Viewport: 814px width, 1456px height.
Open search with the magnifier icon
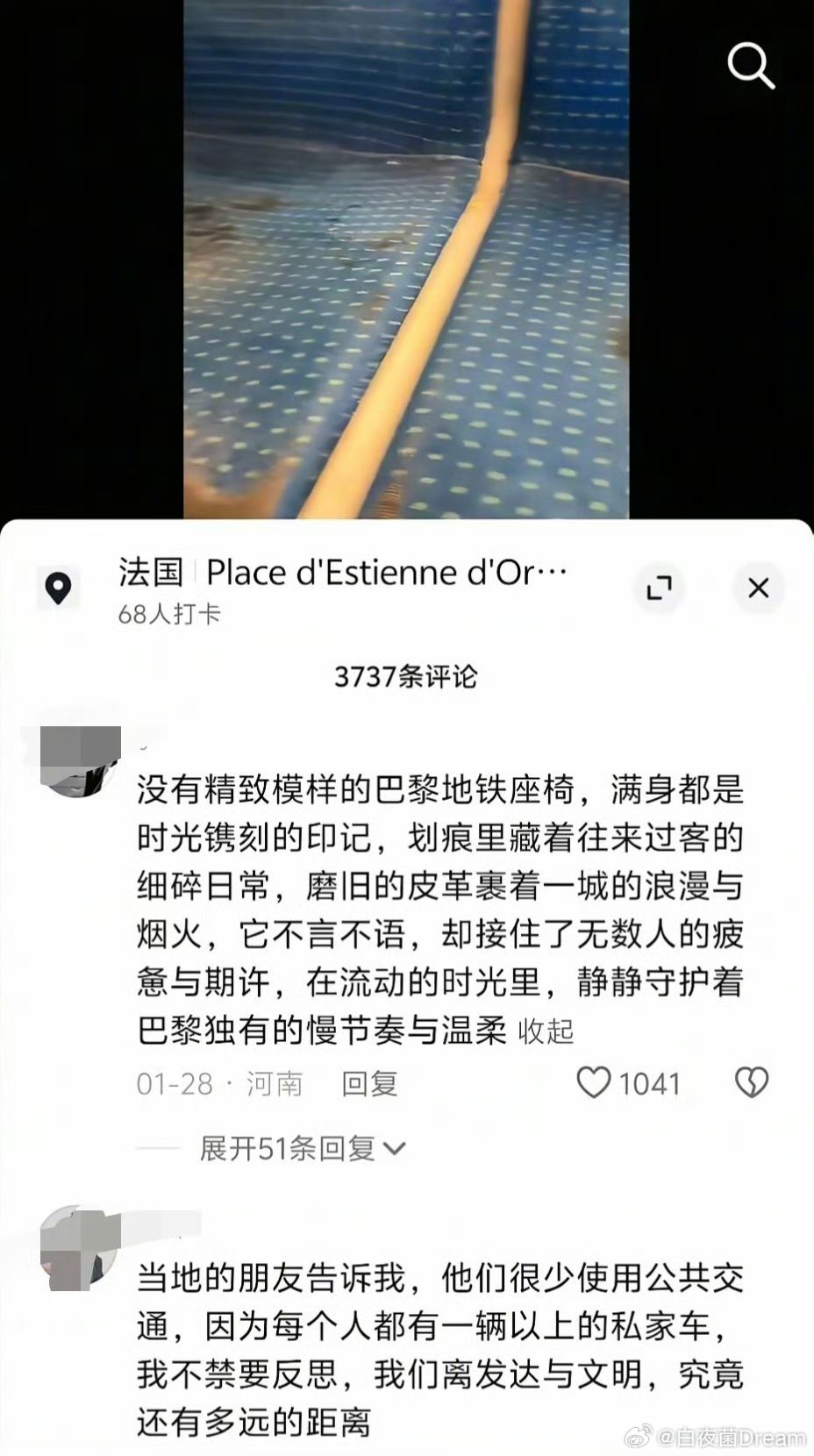click(751, 66)
